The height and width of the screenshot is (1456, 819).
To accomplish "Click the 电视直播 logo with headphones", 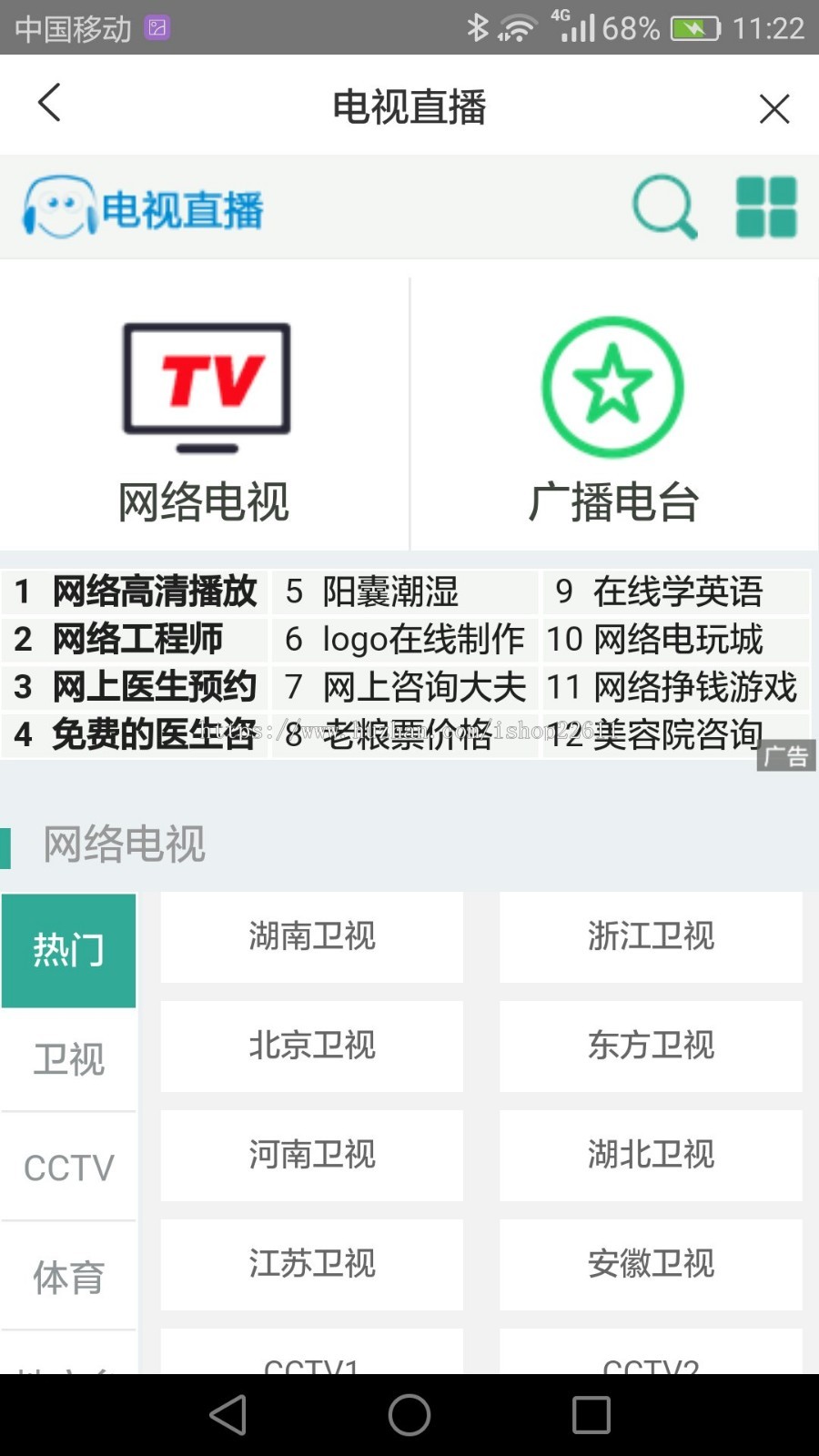I will click(141, 207).
